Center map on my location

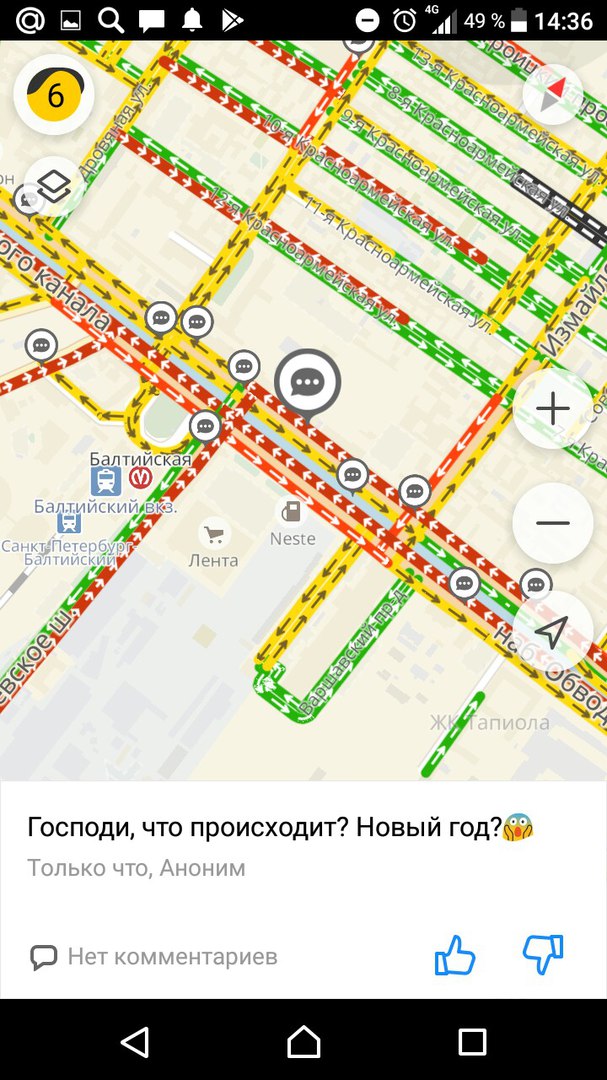(552, 631)
